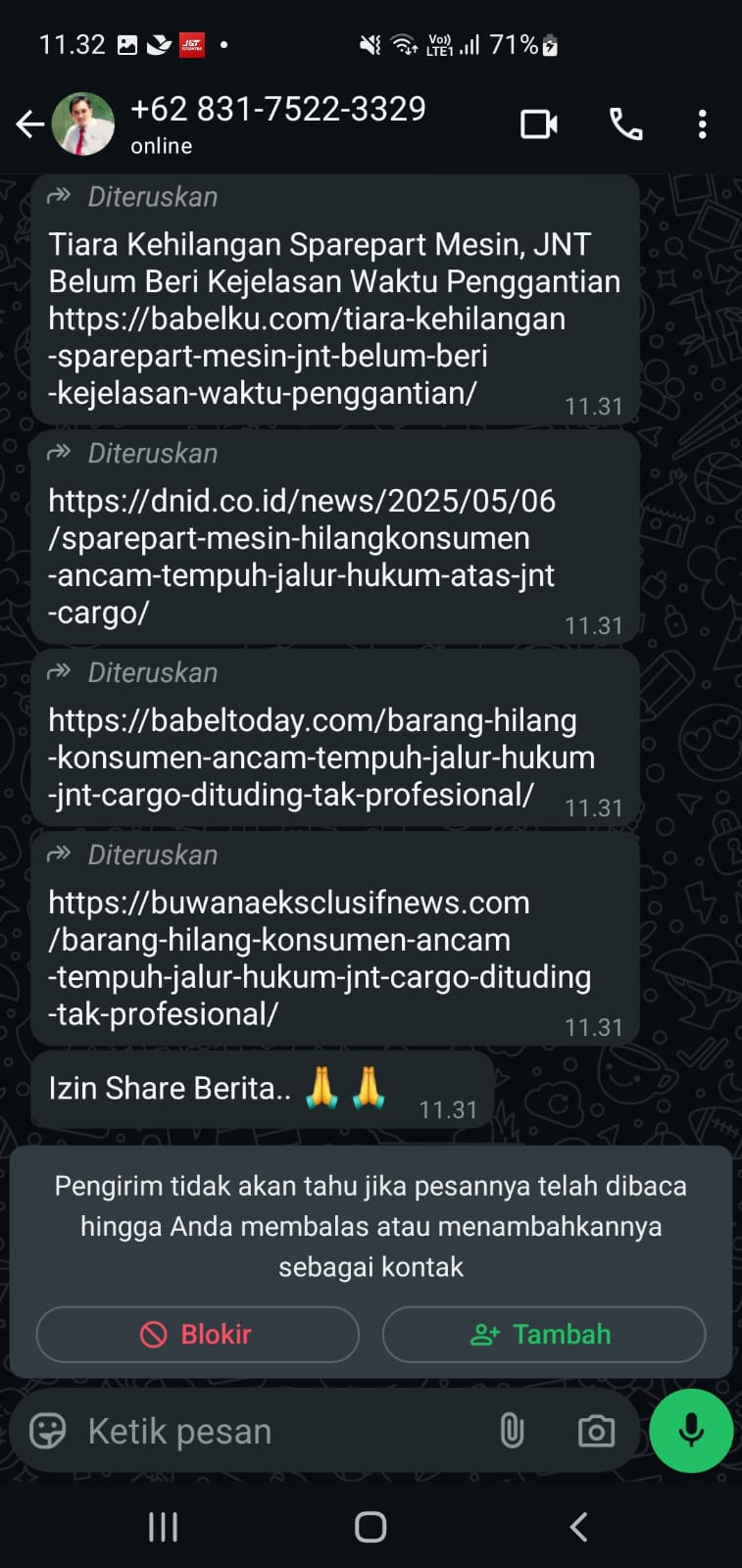The image size is (742, 1568).
Task: Tap the green microphone voice message button
Action: (x=690, y=1431)
